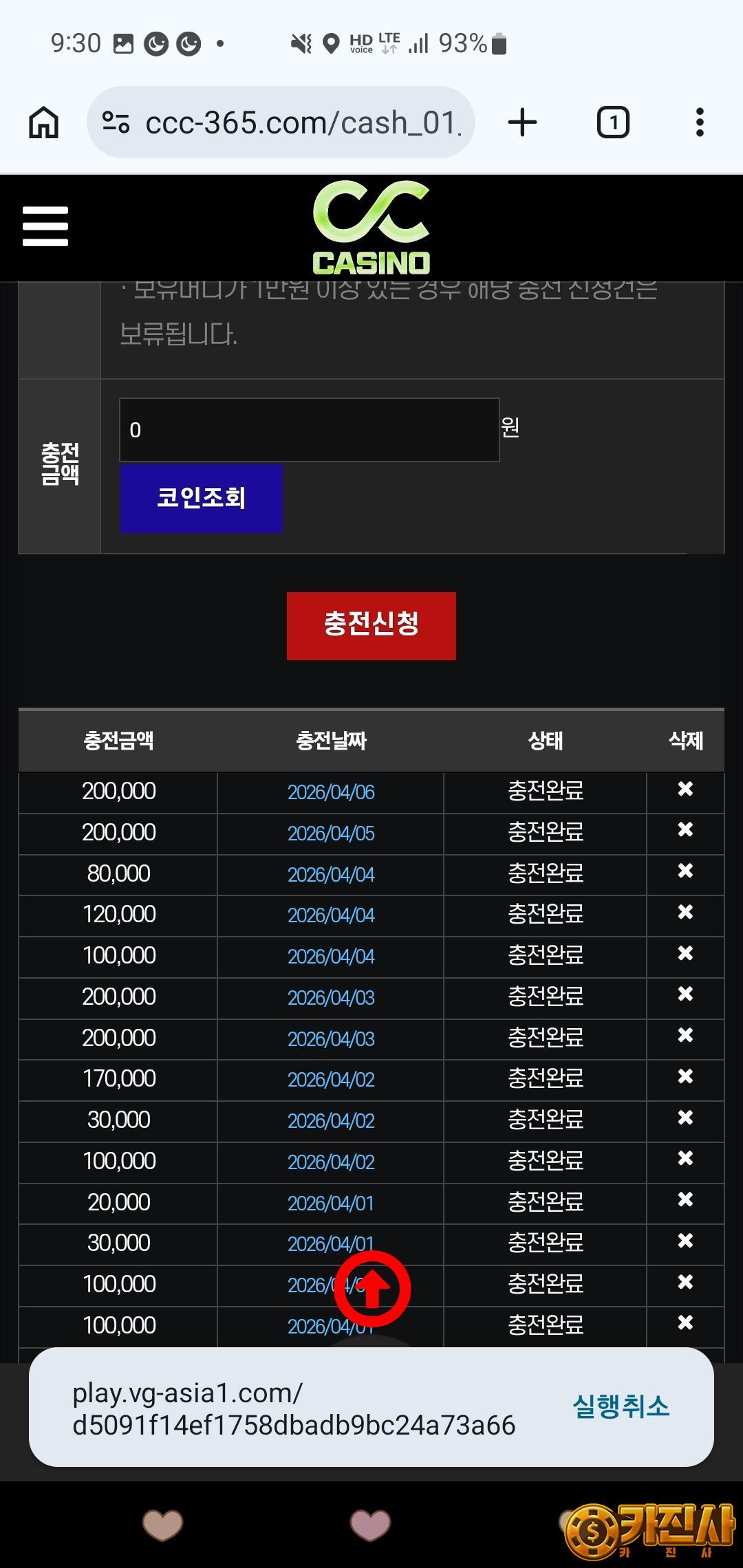Delete the 20,000 charge record
Screen dimensions: 743x1568
[685, 1200]
